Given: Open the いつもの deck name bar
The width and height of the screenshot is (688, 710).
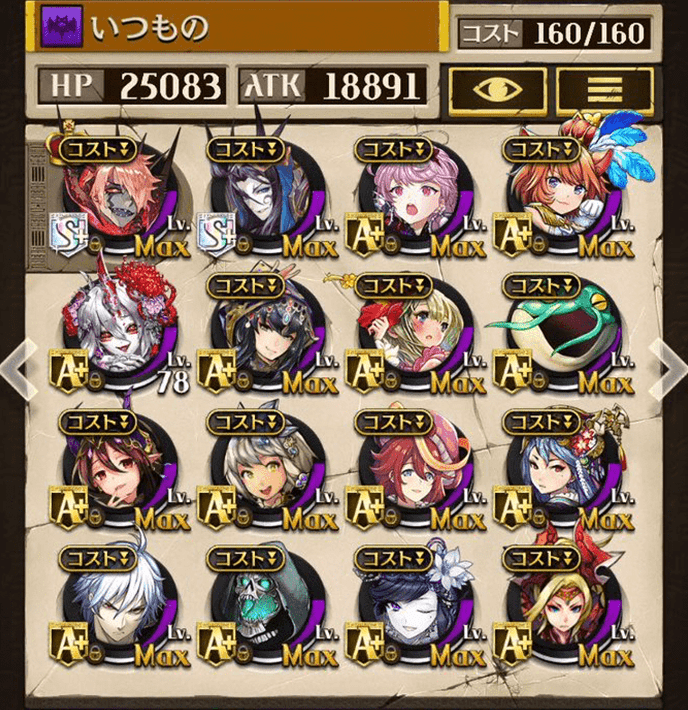Looking at the screenshot, I should click(x=240, y=27).
